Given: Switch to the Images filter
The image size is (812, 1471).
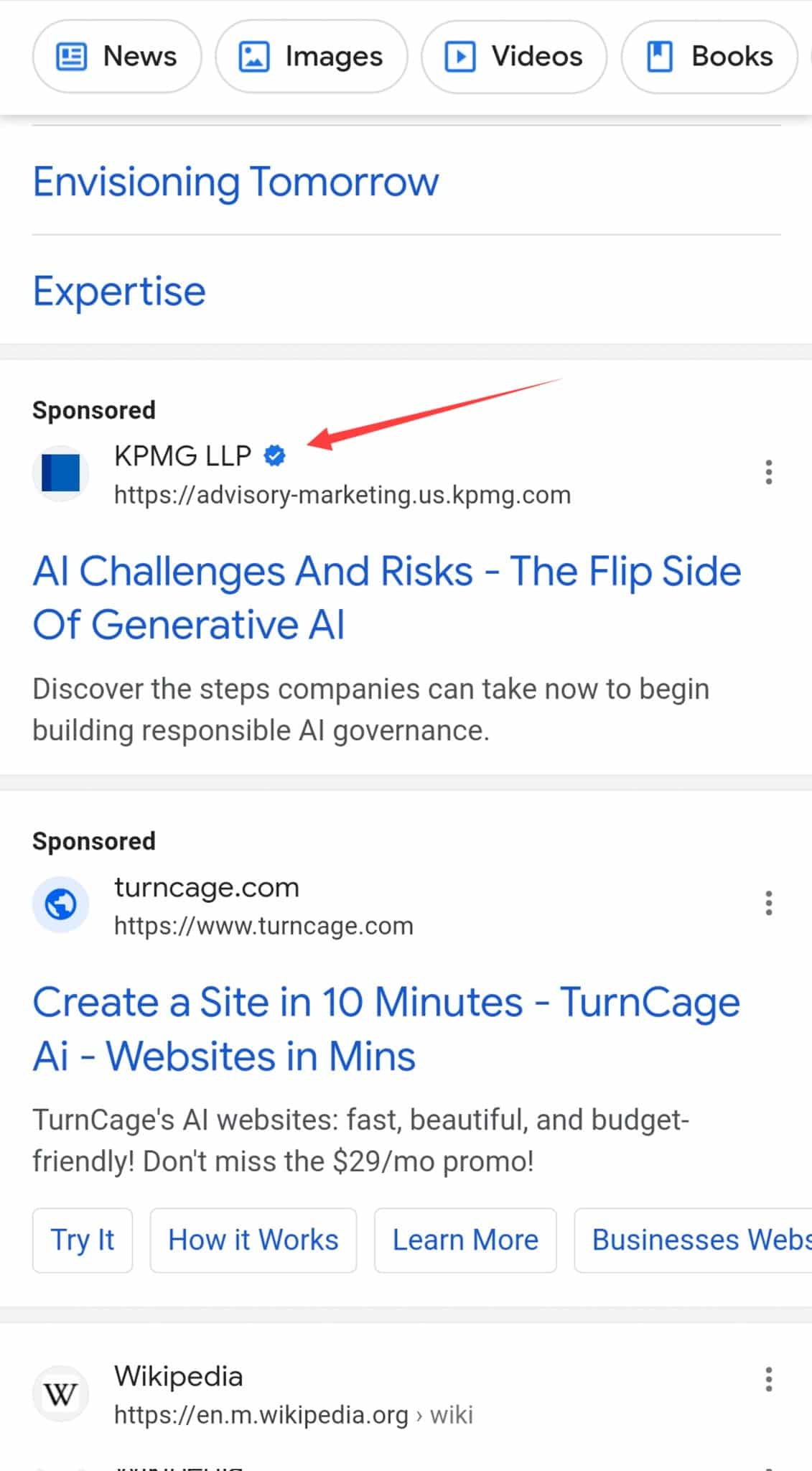Looking at the screenshot, I should tap(312, 57).
